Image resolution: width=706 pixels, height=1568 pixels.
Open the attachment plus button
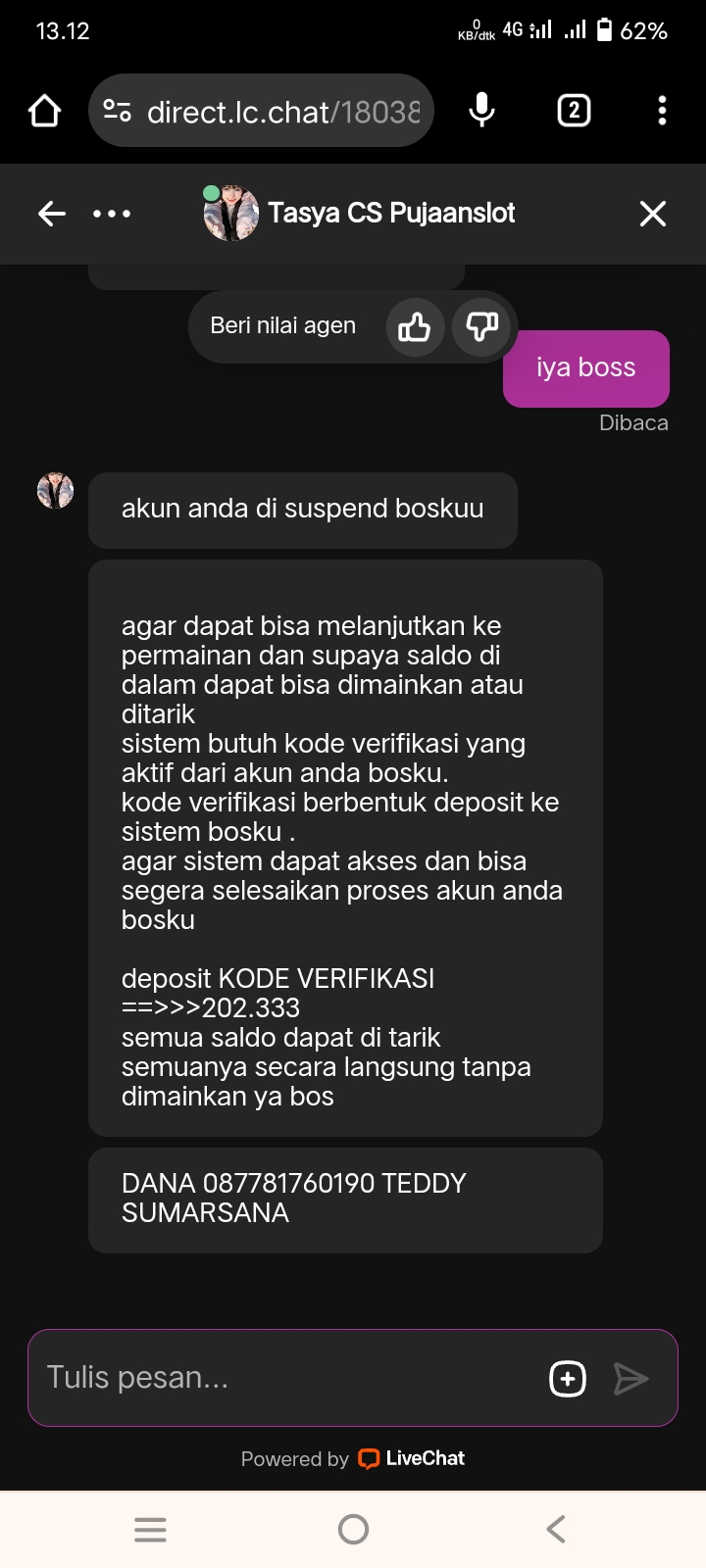tap(568, 1379)
